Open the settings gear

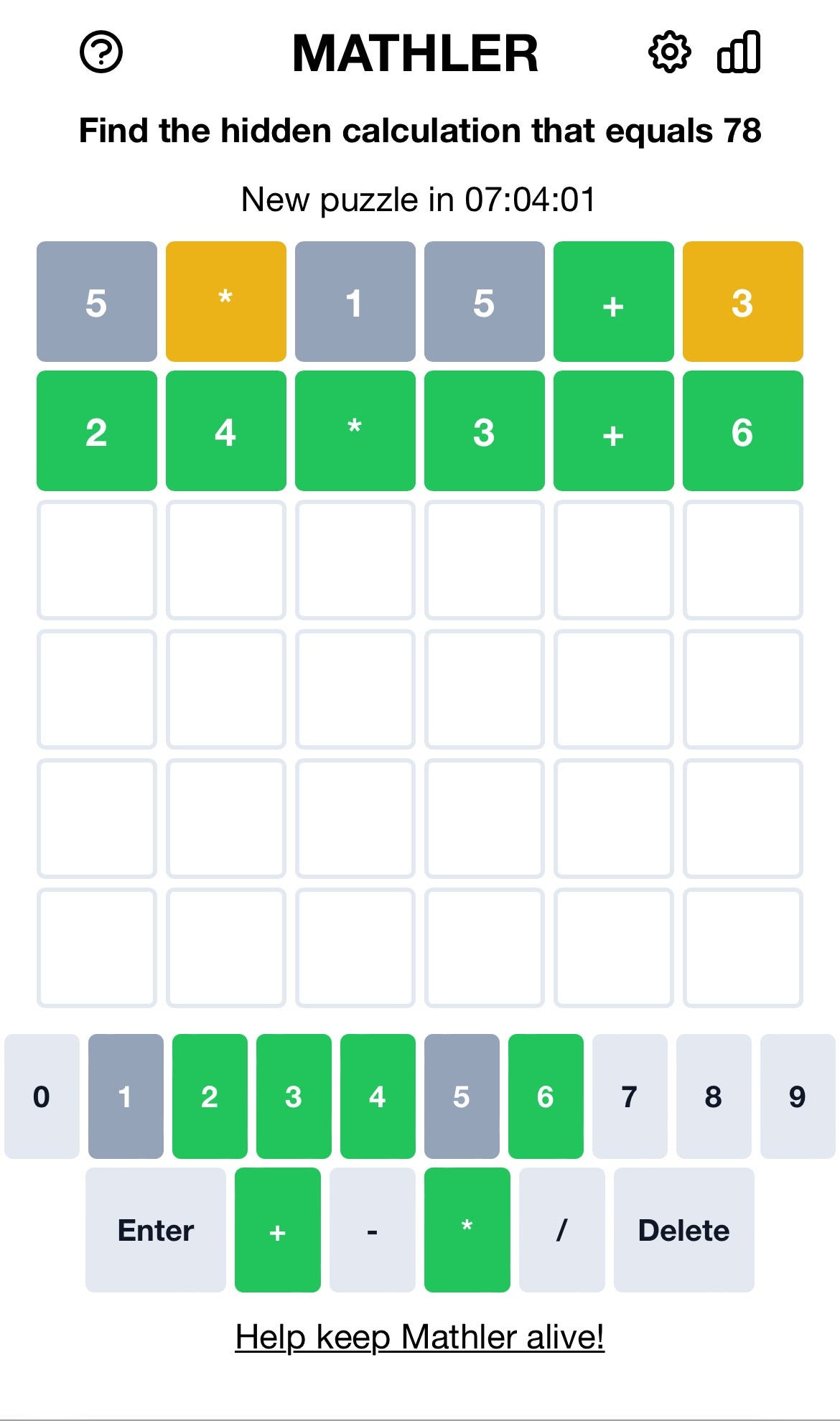[669, 52]
